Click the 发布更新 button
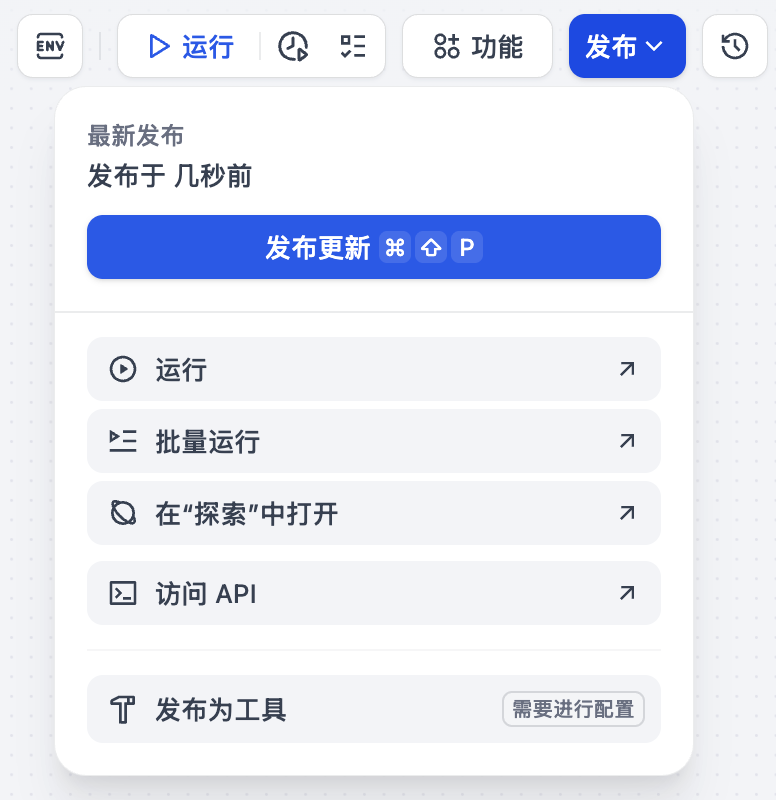The height and width of the screenshot is (800, 776). (x=374, y=247)
